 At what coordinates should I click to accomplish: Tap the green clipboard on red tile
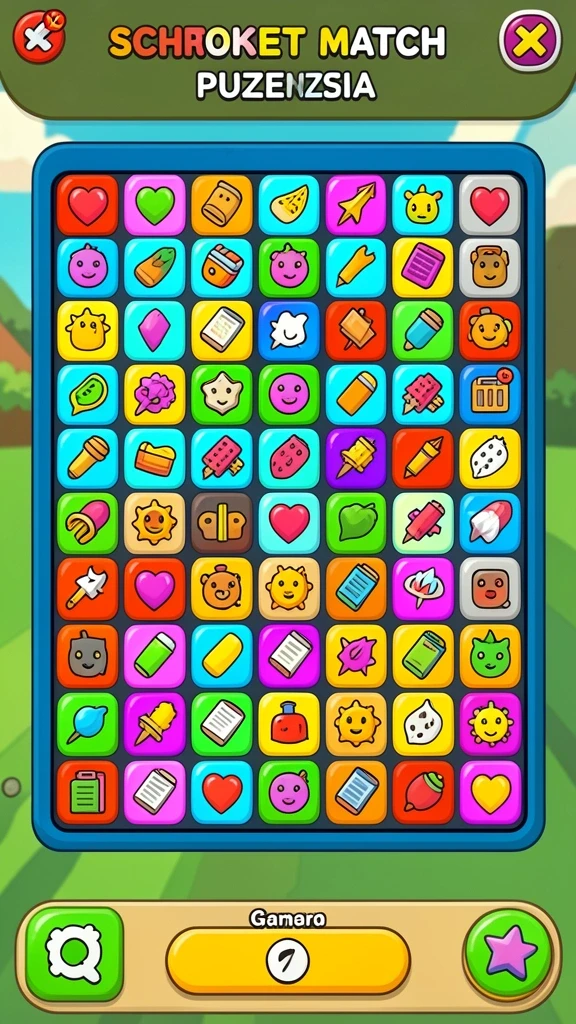[88, 792]
